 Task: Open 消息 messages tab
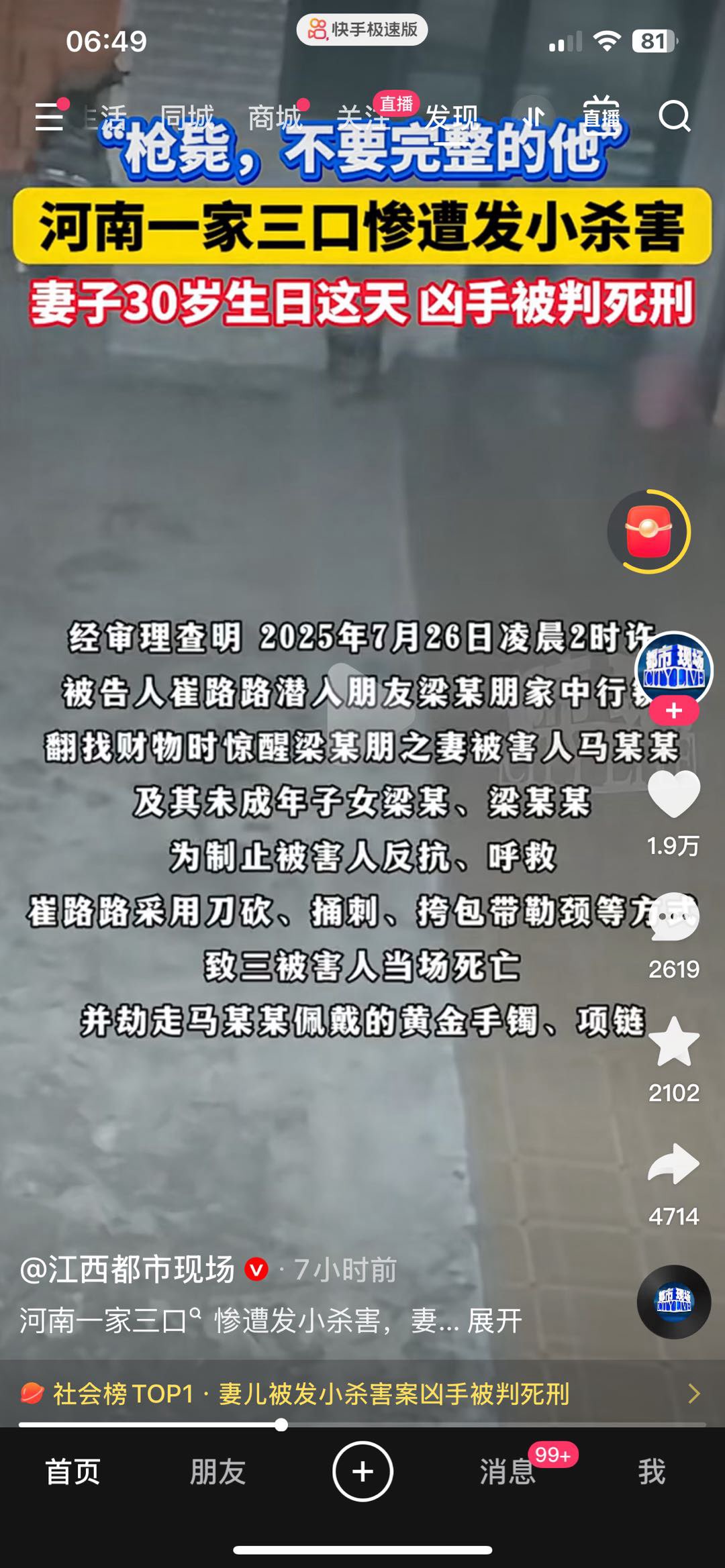pos(507,1471)
